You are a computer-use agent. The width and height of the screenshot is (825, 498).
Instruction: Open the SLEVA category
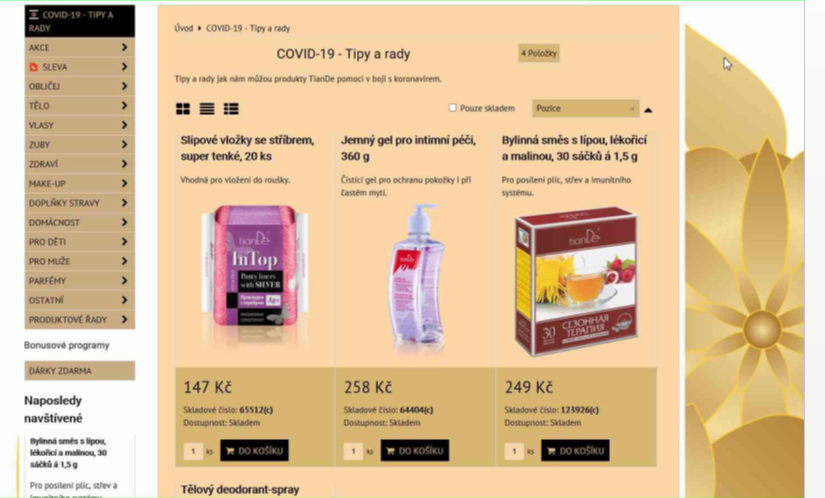click(78, 67)
